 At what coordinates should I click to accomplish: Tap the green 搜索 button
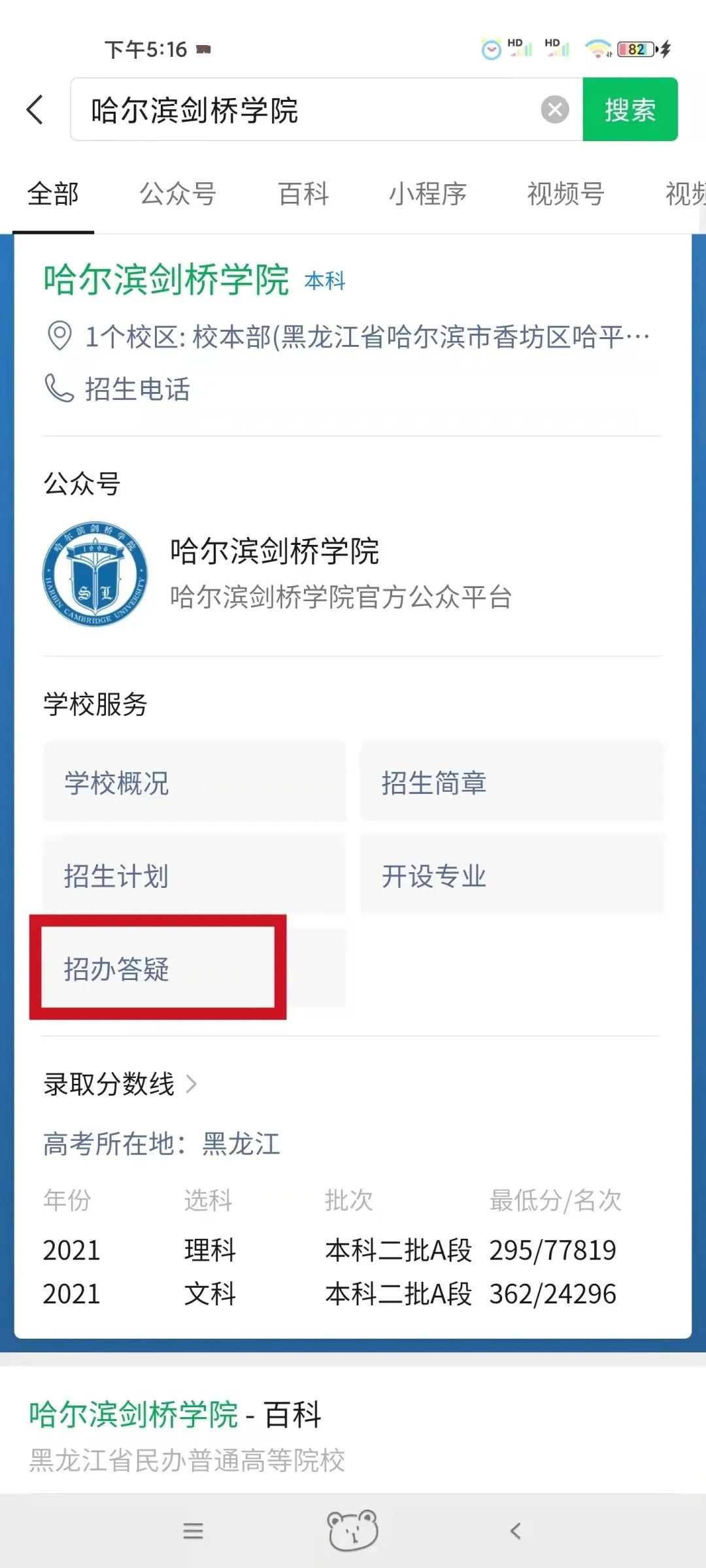(x=630, y=109)
